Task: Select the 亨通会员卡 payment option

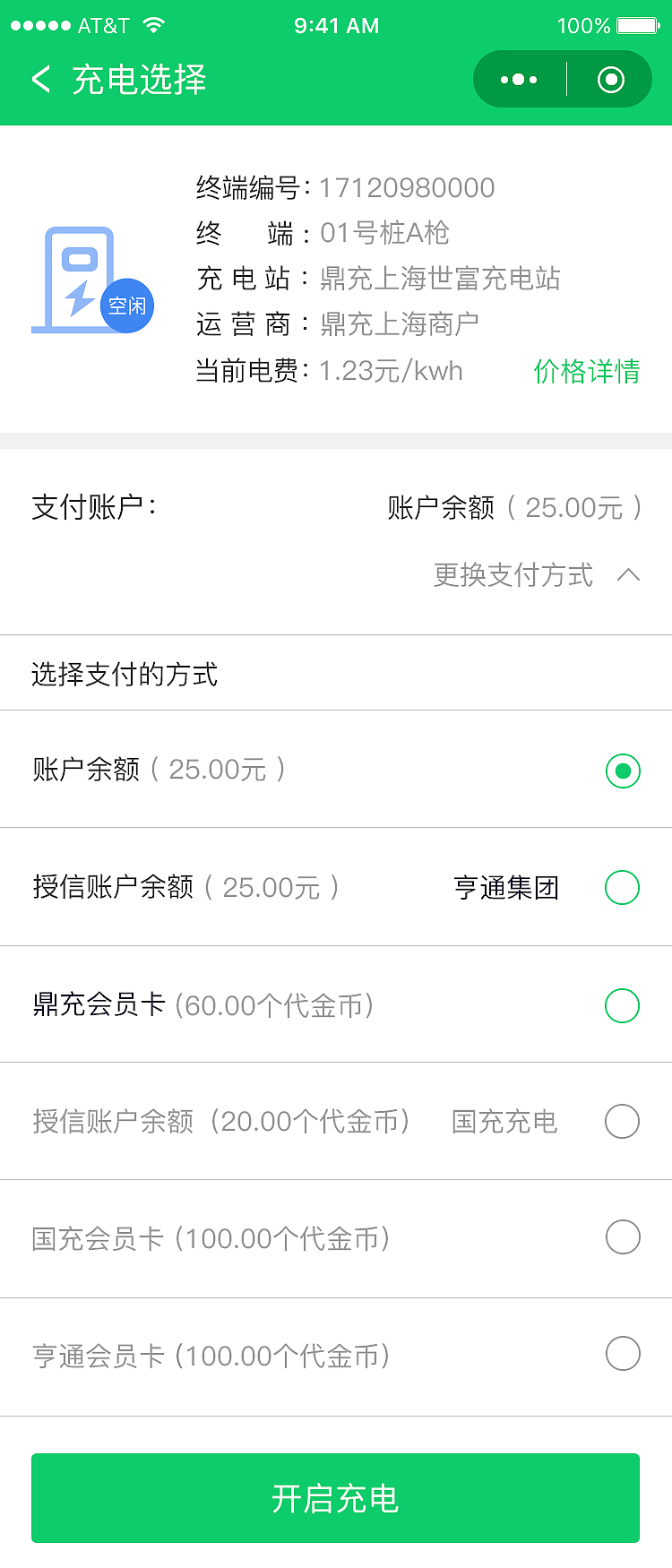Action: (622, 1354)
